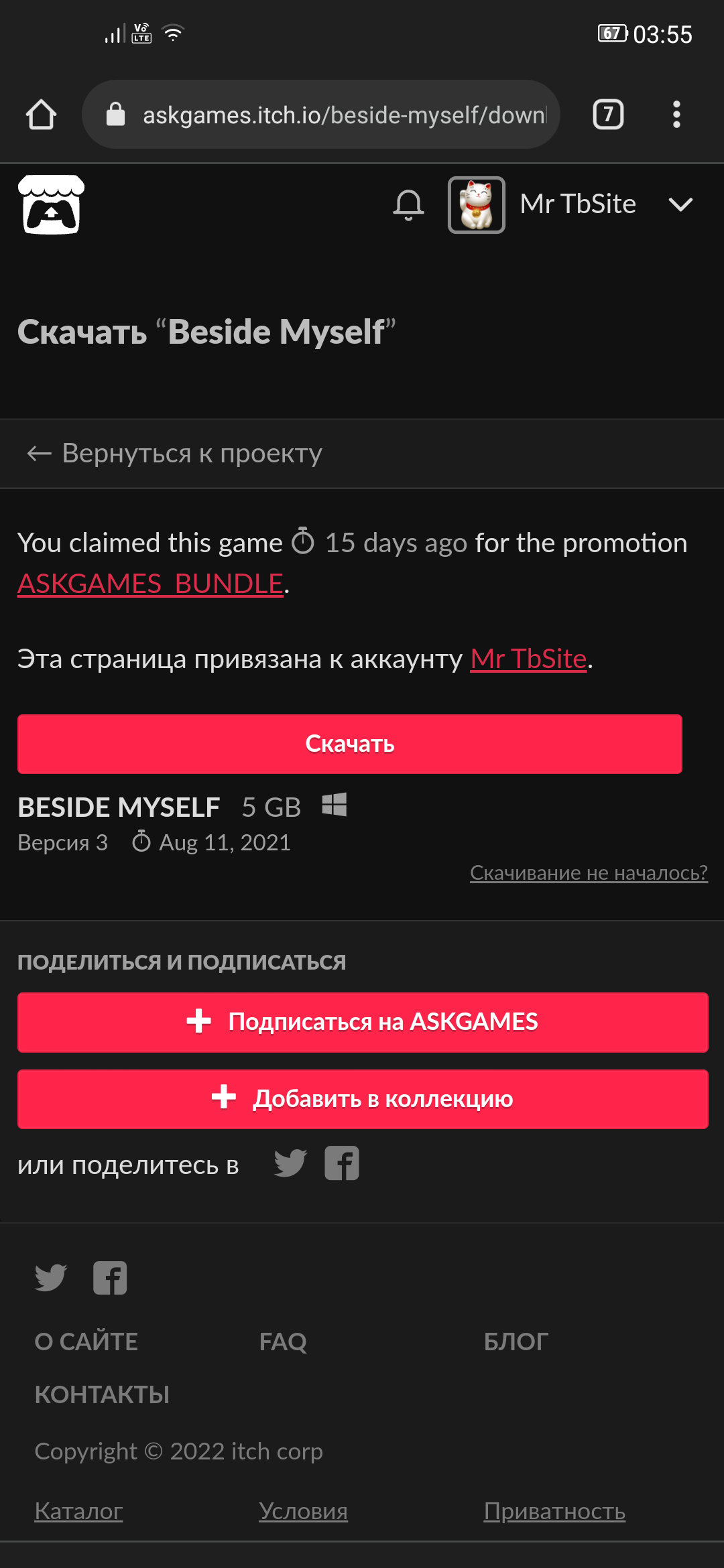
Task: Tap Подписаться на ASKGAMES button
Action: [x=363, y=1022]
